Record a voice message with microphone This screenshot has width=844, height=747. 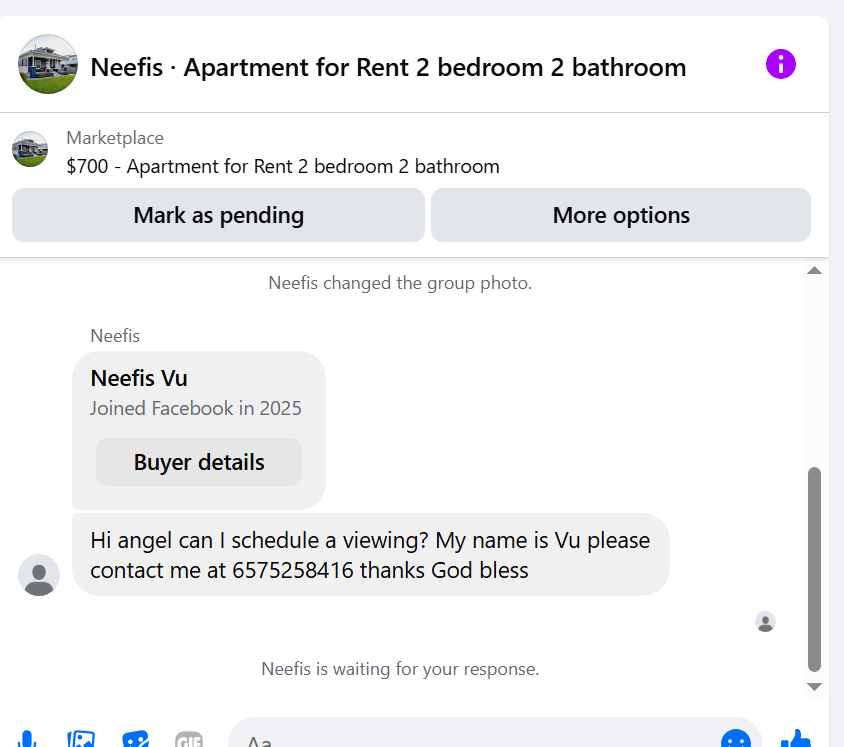click(x=27, y=739)
